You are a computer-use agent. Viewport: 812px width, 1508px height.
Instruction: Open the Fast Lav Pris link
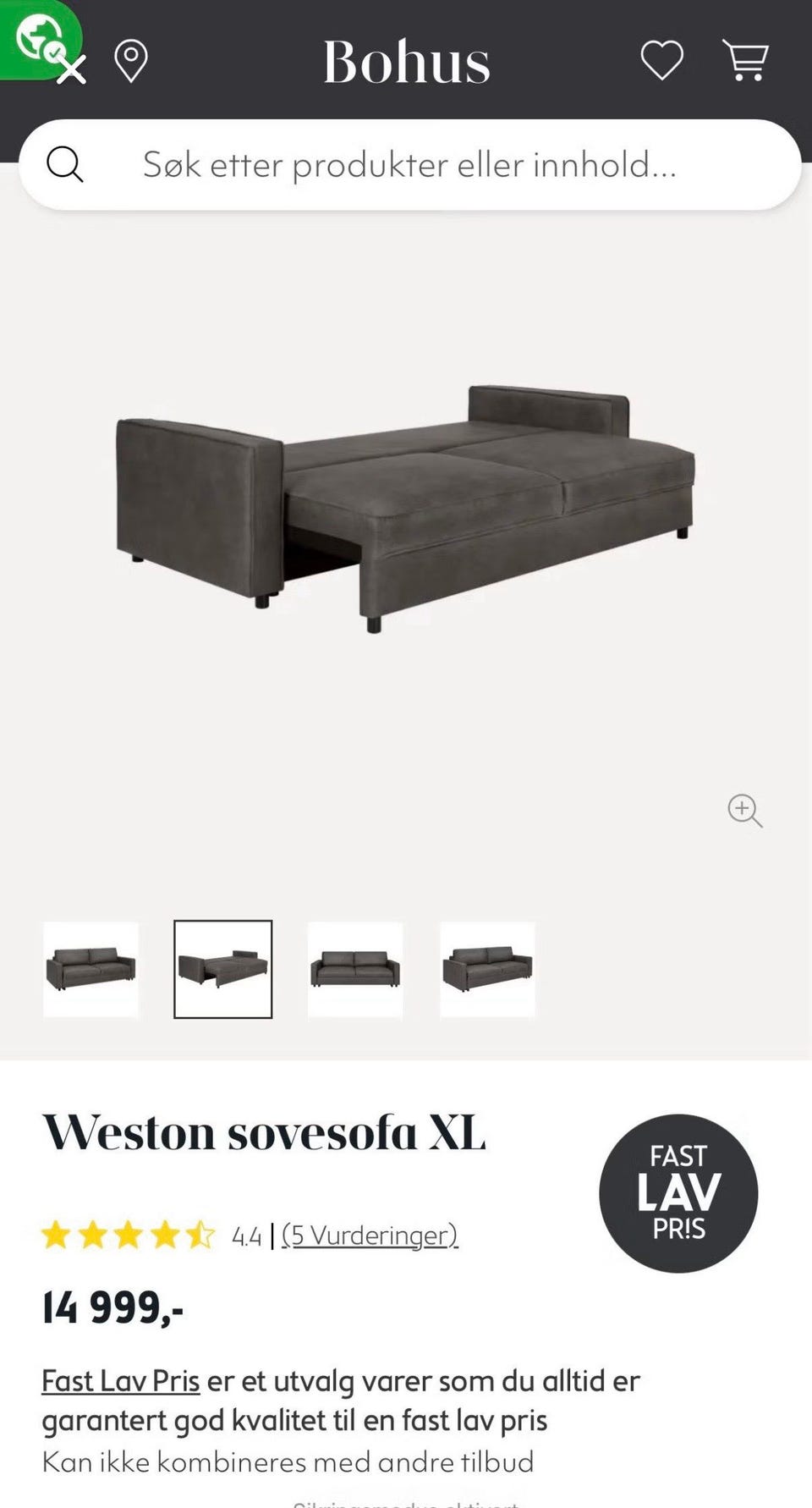click(x=121, y=1381)
